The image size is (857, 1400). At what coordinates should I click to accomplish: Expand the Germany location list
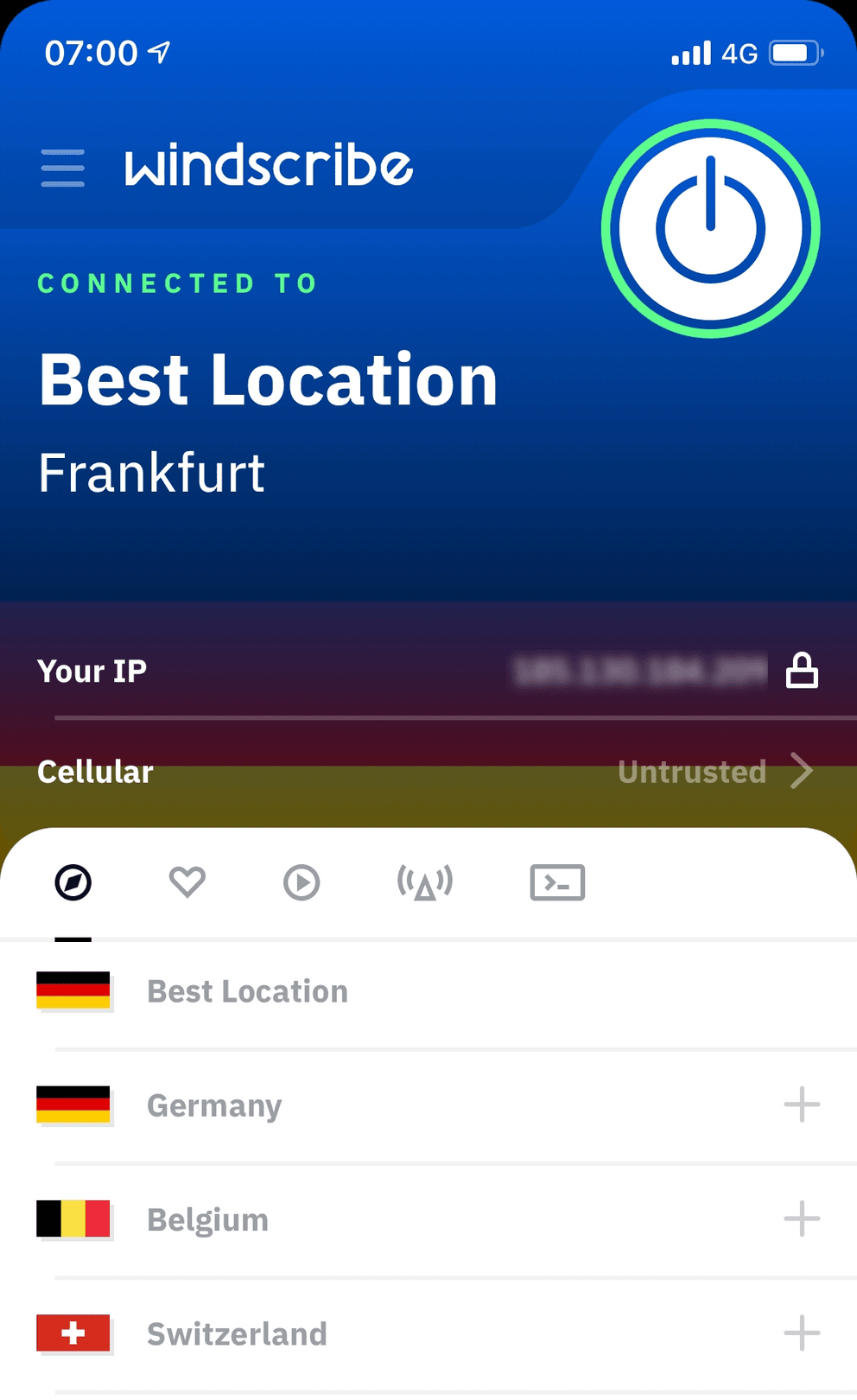802,1105
